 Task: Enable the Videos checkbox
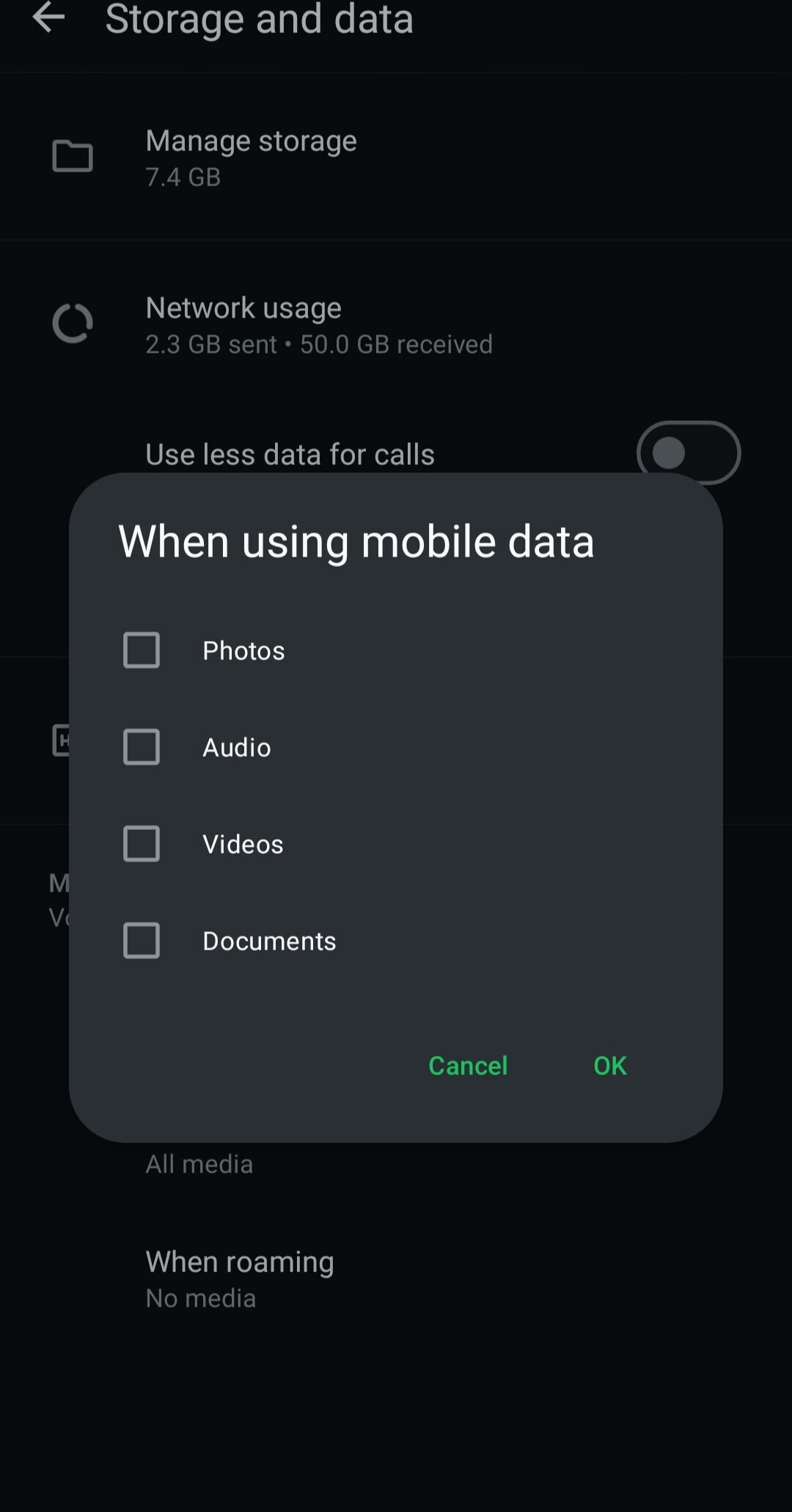(x=142, y=844)
